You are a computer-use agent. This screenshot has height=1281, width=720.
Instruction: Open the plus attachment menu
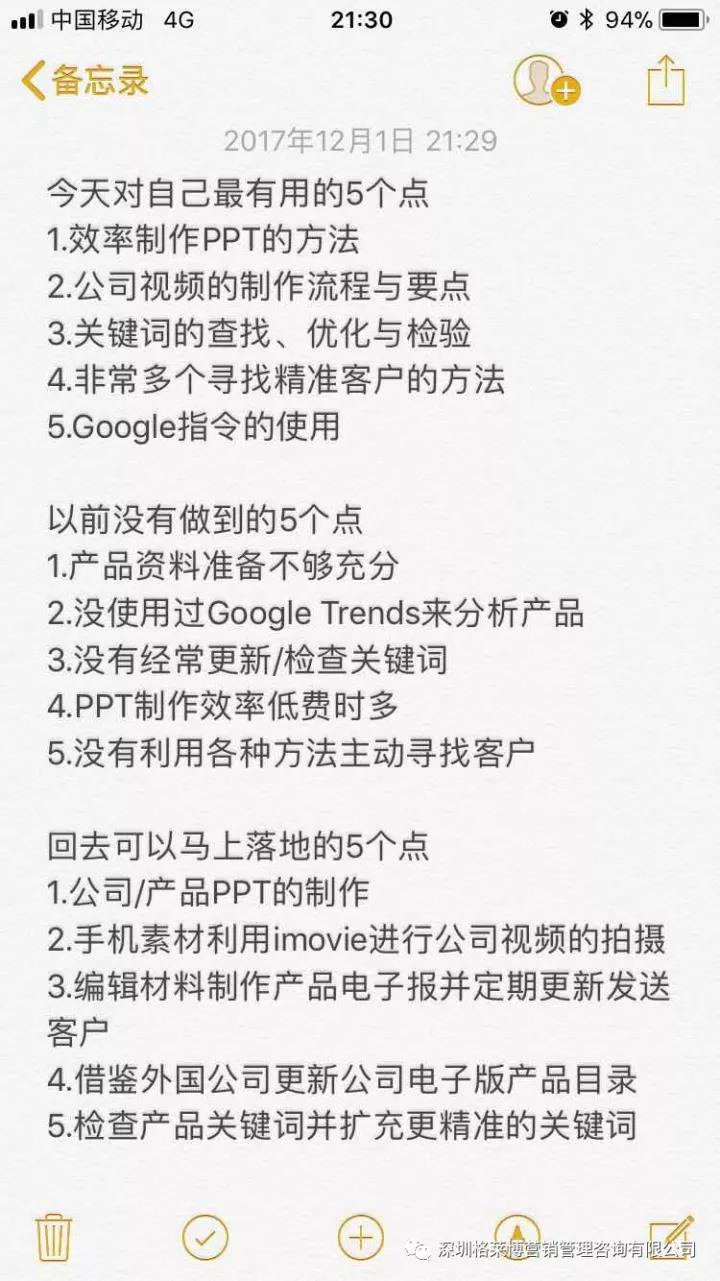[360, 1237]
